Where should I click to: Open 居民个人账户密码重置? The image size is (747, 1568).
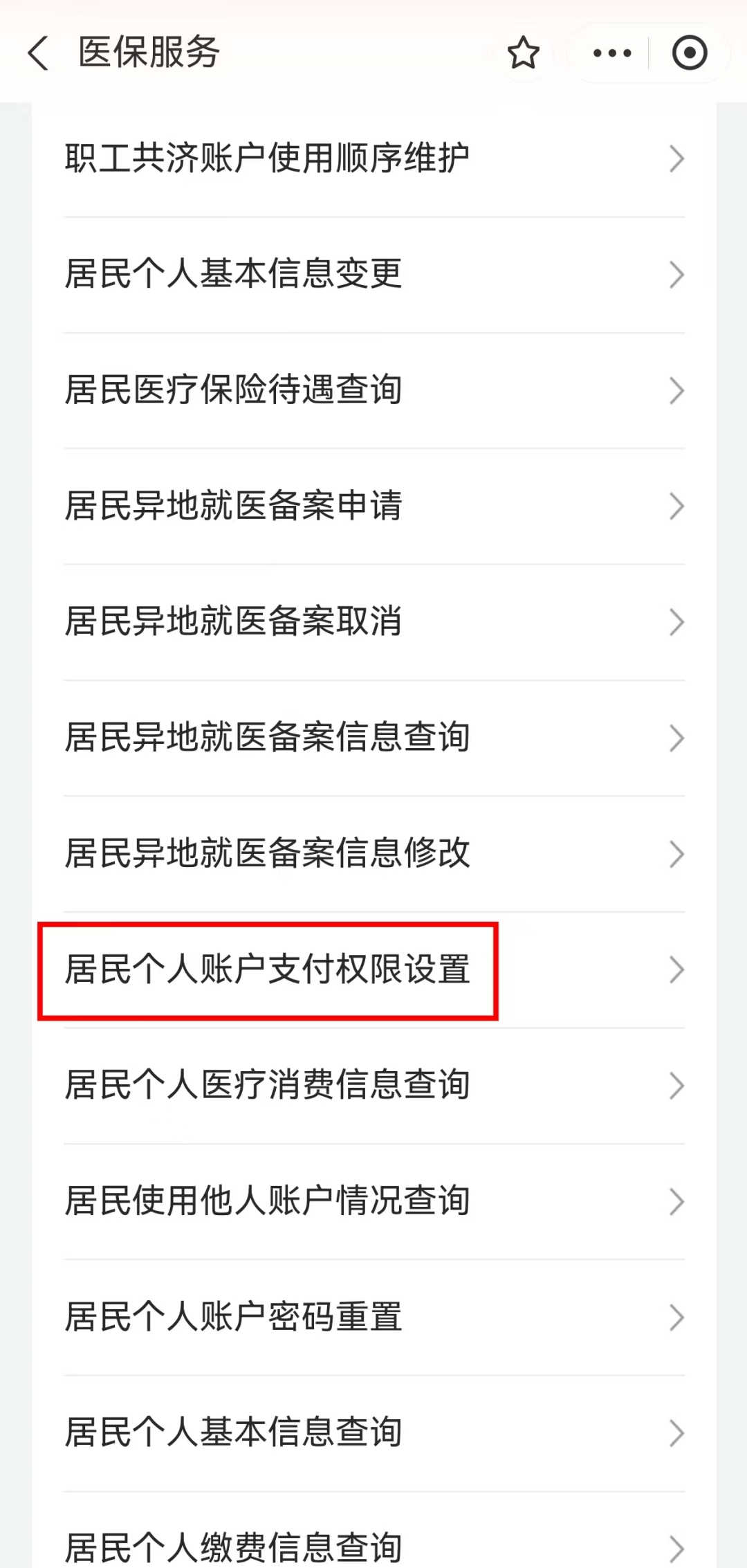(x=373, y=1317)
